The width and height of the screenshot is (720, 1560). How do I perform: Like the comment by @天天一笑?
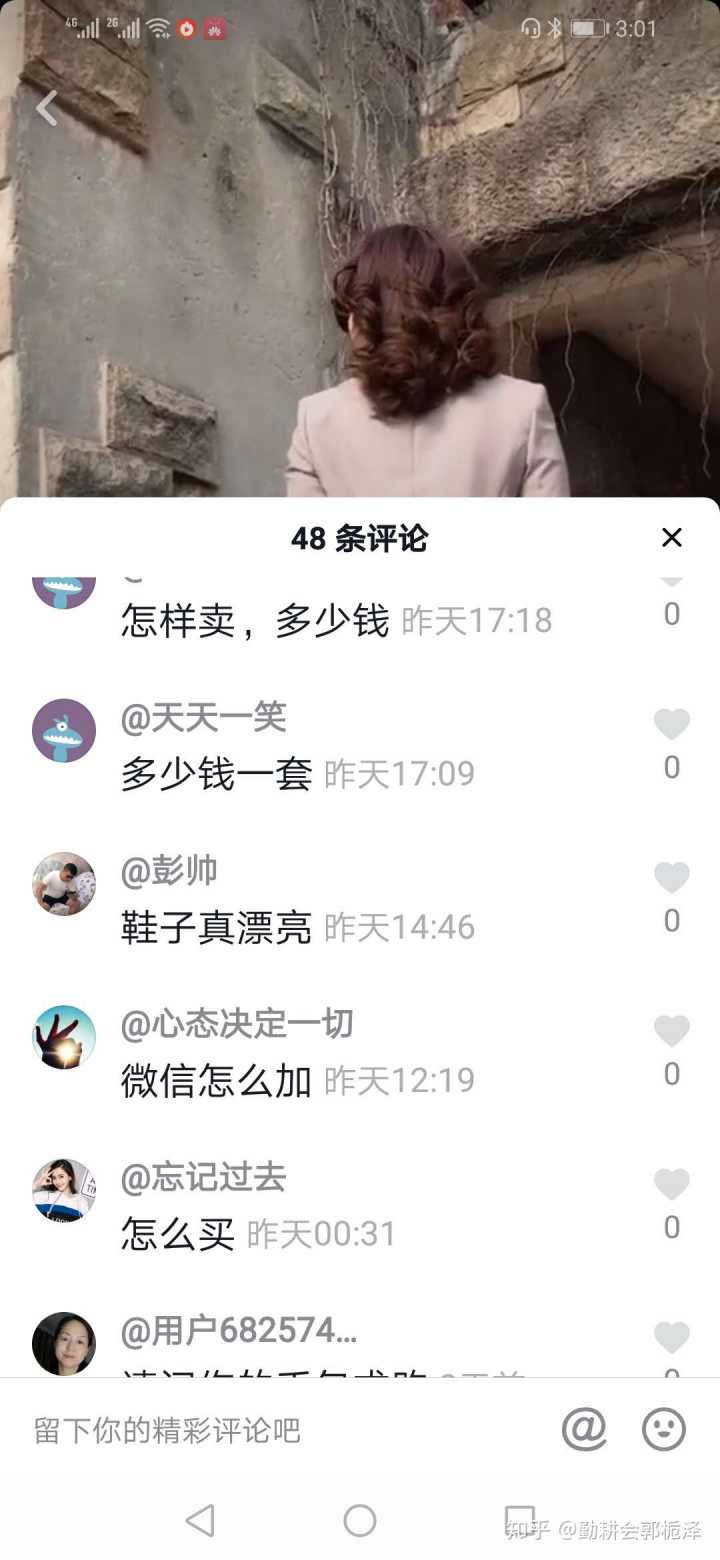[672, 725]
